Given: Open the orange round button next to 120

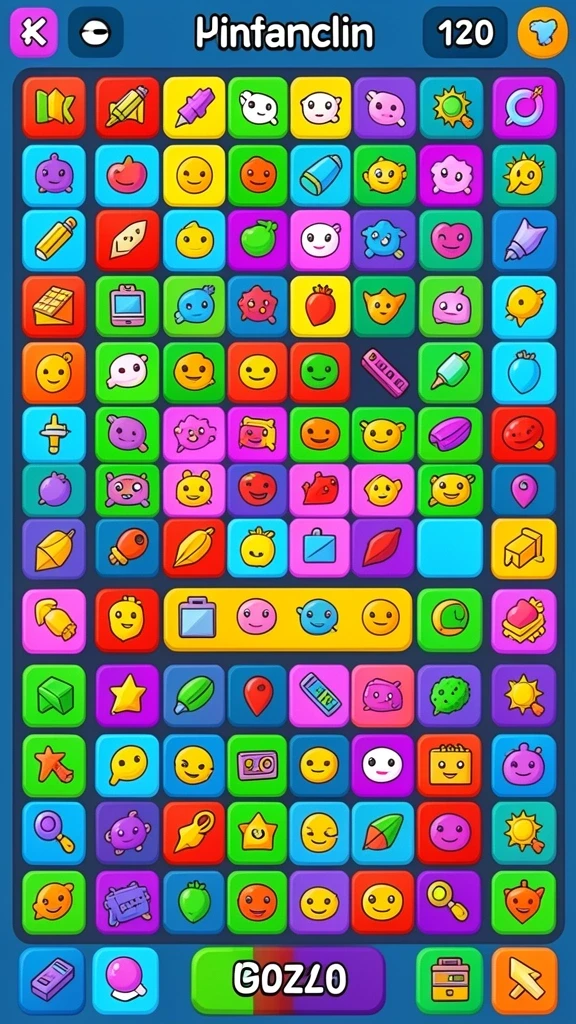Looking at the screenshot, I should click(x=542, y=32).
